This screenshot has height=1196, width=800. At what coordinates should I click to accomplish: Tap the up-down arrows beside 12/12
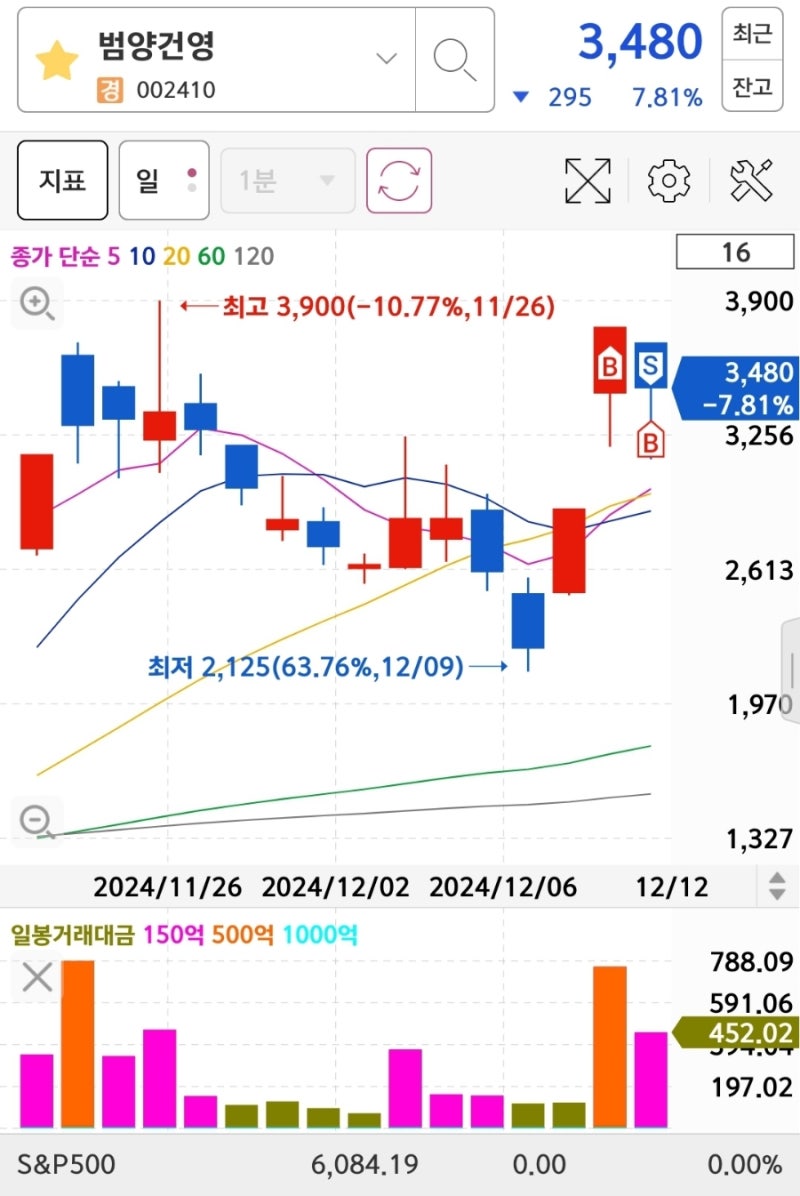(x=776, y=886)
